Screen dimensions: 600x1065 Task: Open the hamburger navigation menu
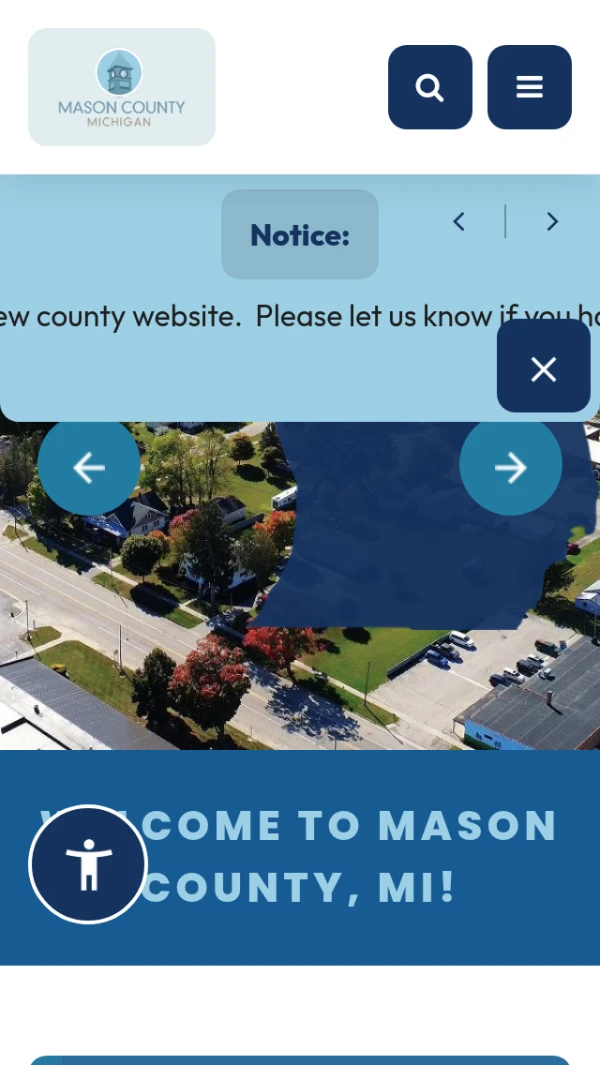(x=529, y=87)
